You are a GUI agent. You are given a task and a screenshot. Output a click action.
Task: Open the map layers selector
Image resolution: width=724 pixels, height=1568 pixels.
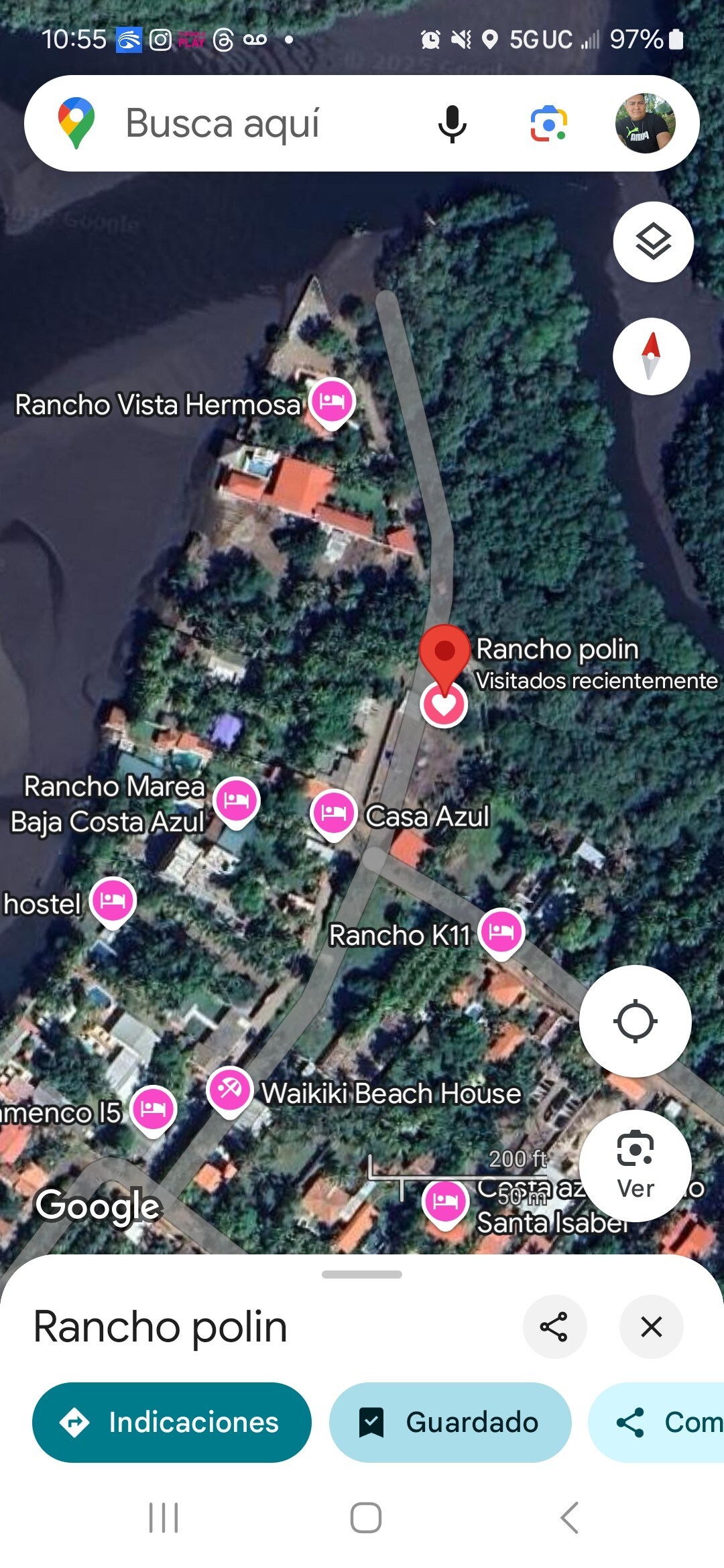(x=653, y=242)
